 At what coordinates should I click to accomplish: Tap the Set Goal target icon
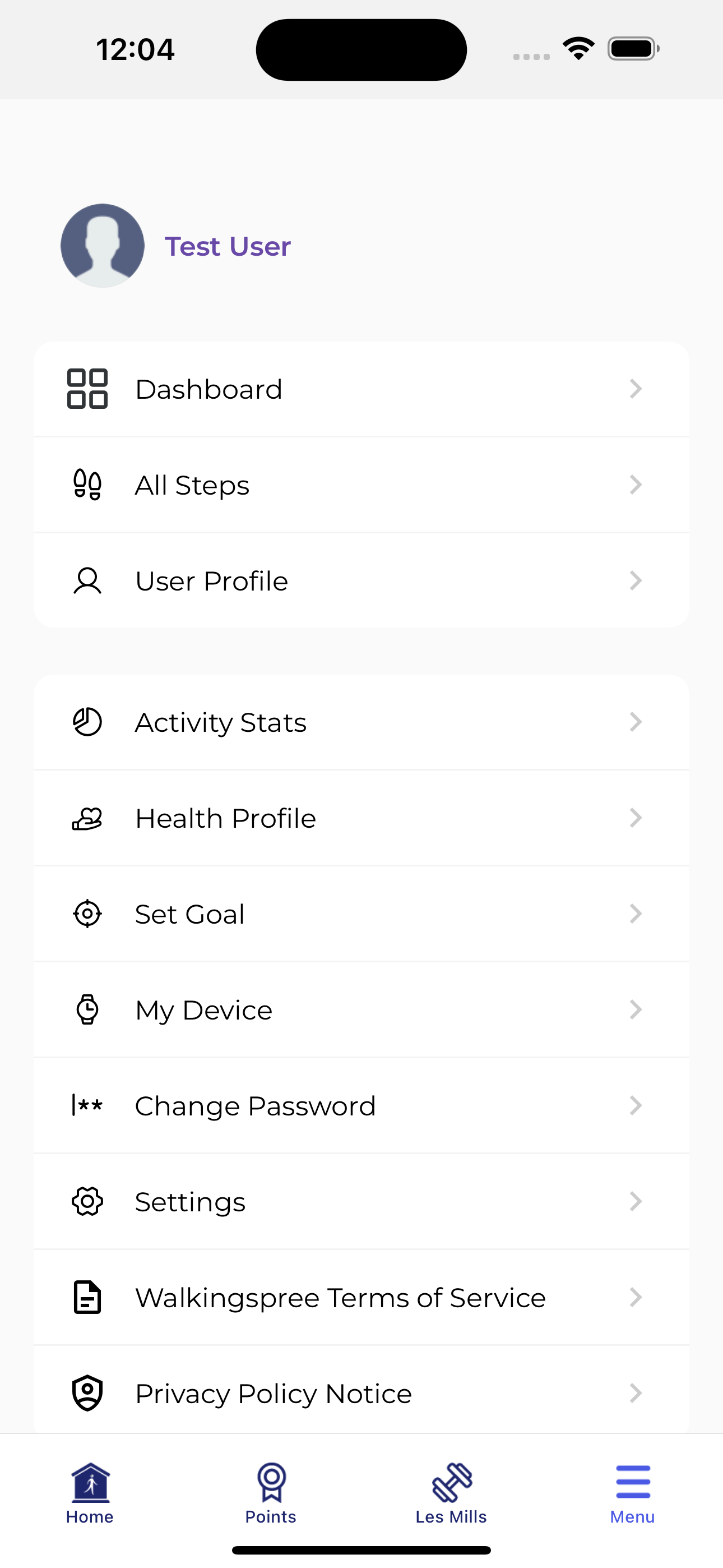coord(86,914)
